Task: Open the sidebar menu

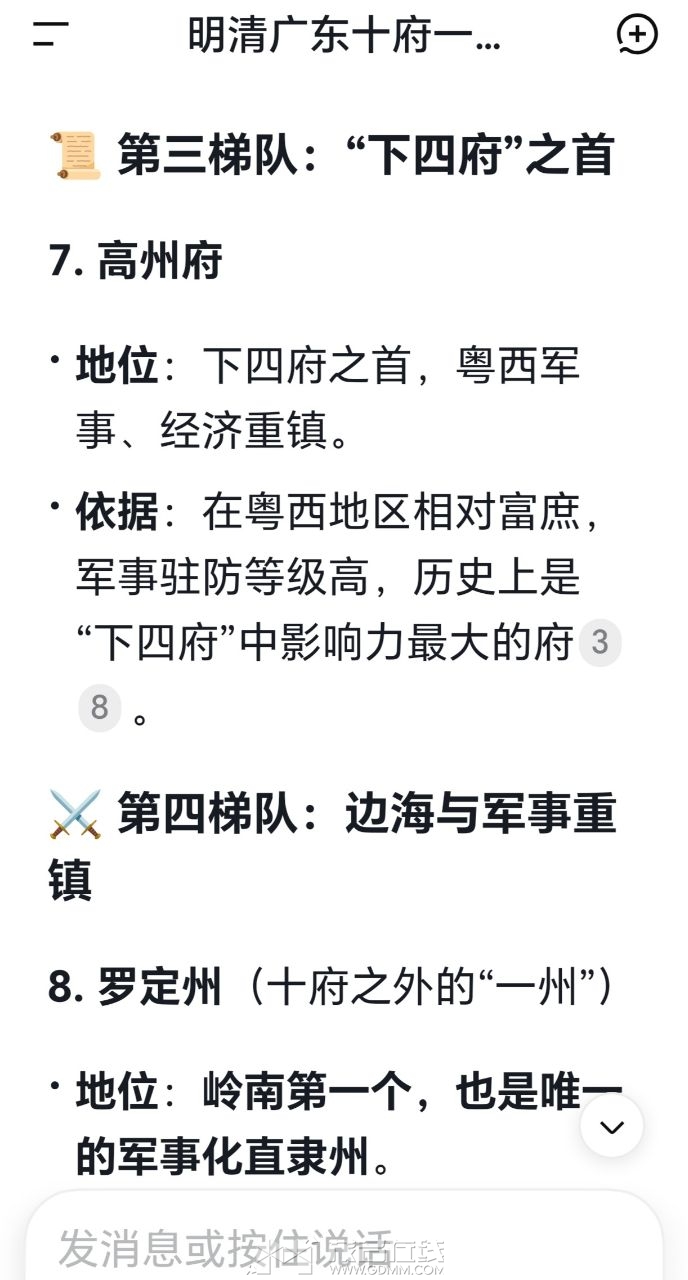Action: pos(49,35)
